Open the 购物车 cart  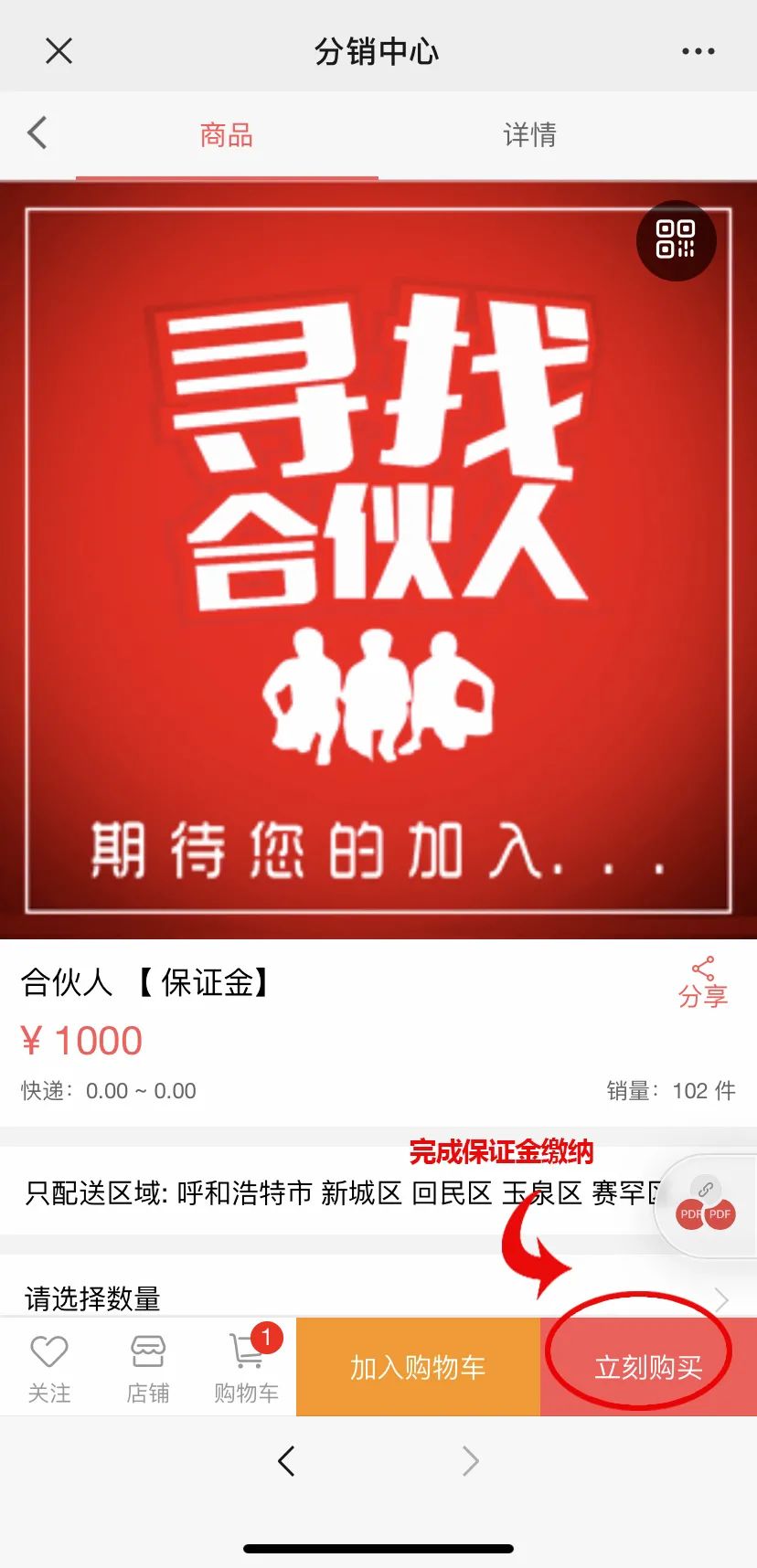click(246, 1367)
